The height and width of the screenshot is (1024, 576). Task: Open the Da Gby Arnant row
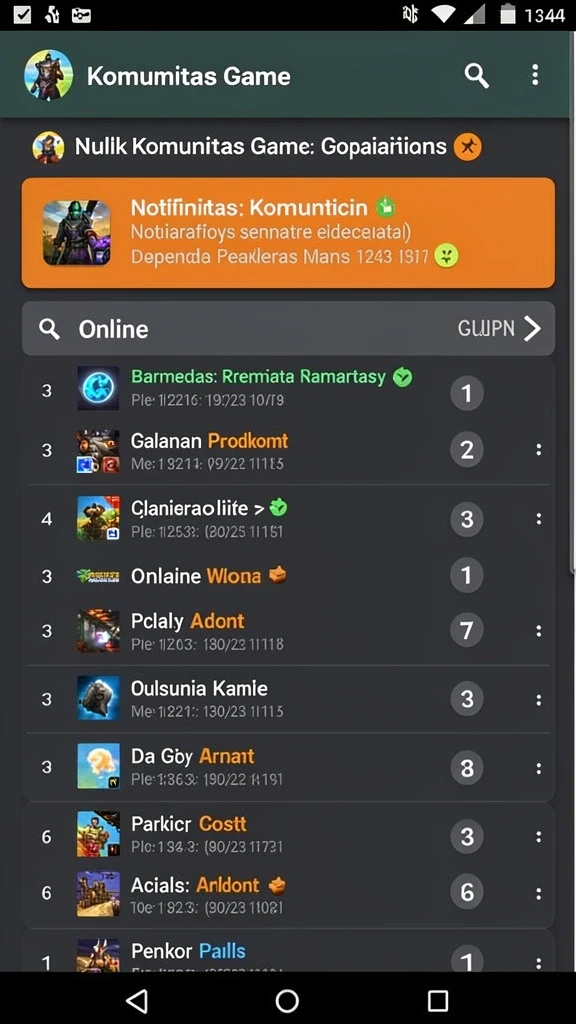(288, 767)
